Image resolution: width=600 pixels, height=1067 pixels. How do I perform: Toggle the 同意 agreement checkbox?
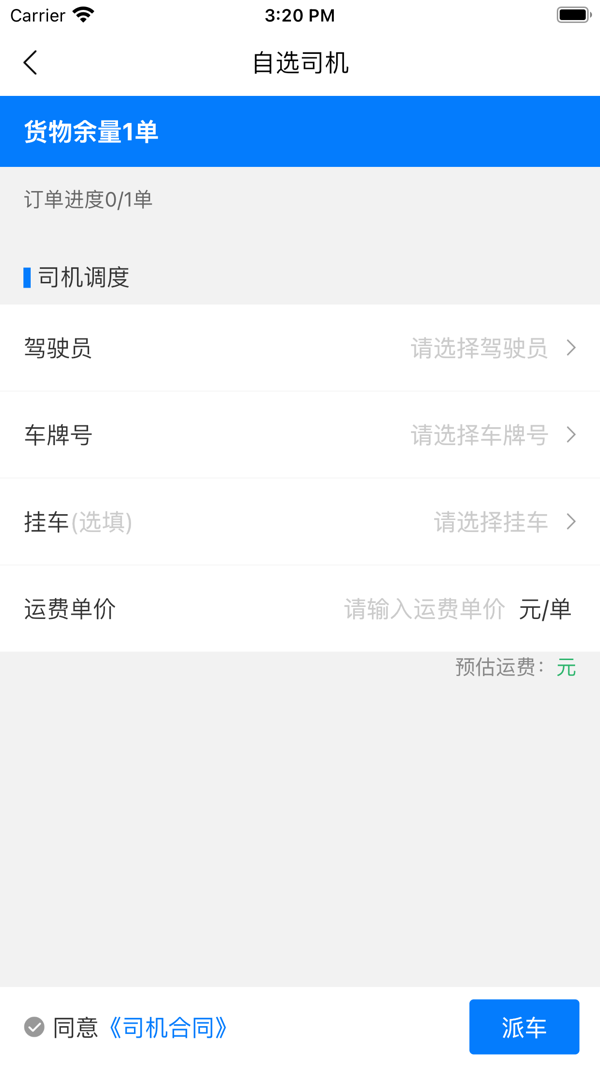pos(35,1027)
